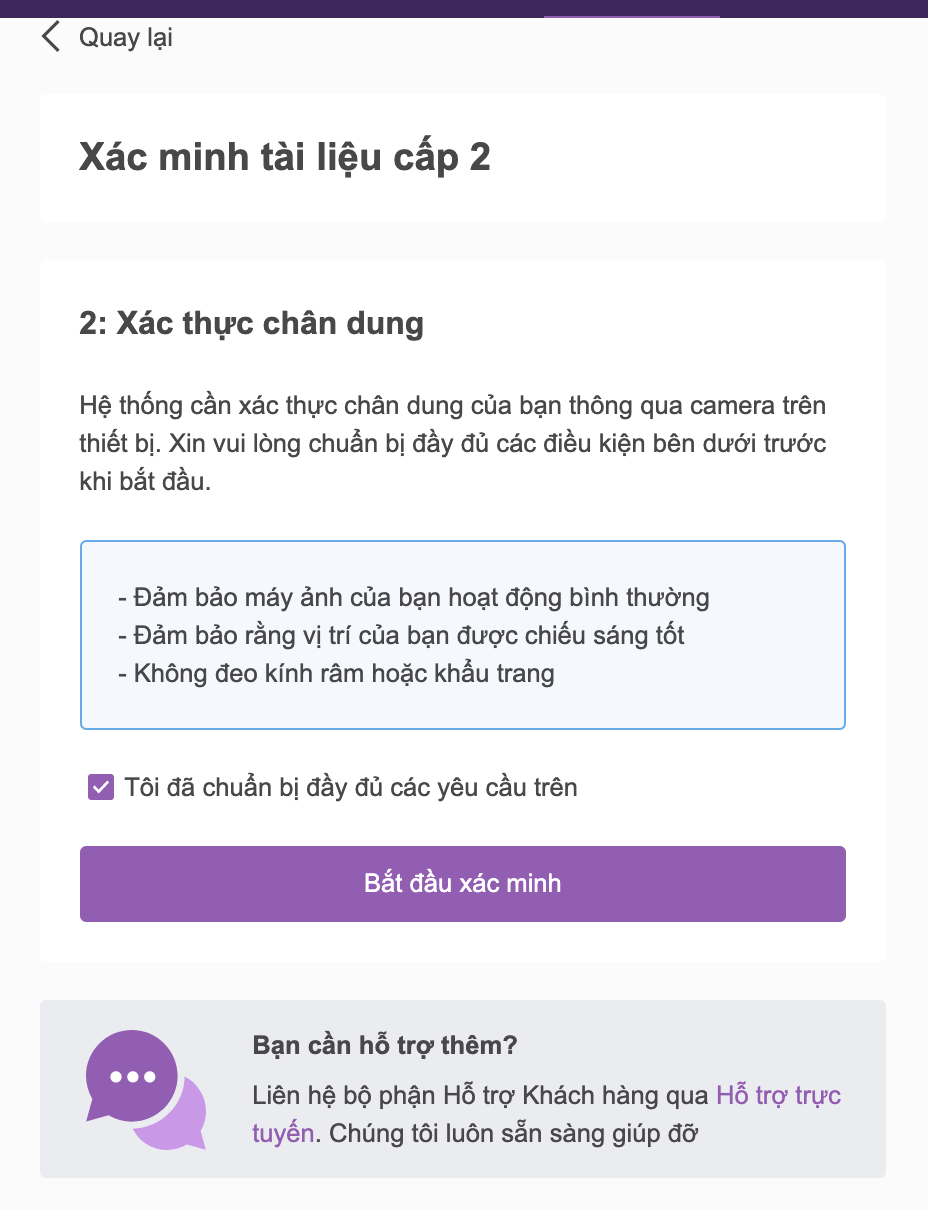Go back using Quay lại
928x1210 pixels.
click(108, 38)
